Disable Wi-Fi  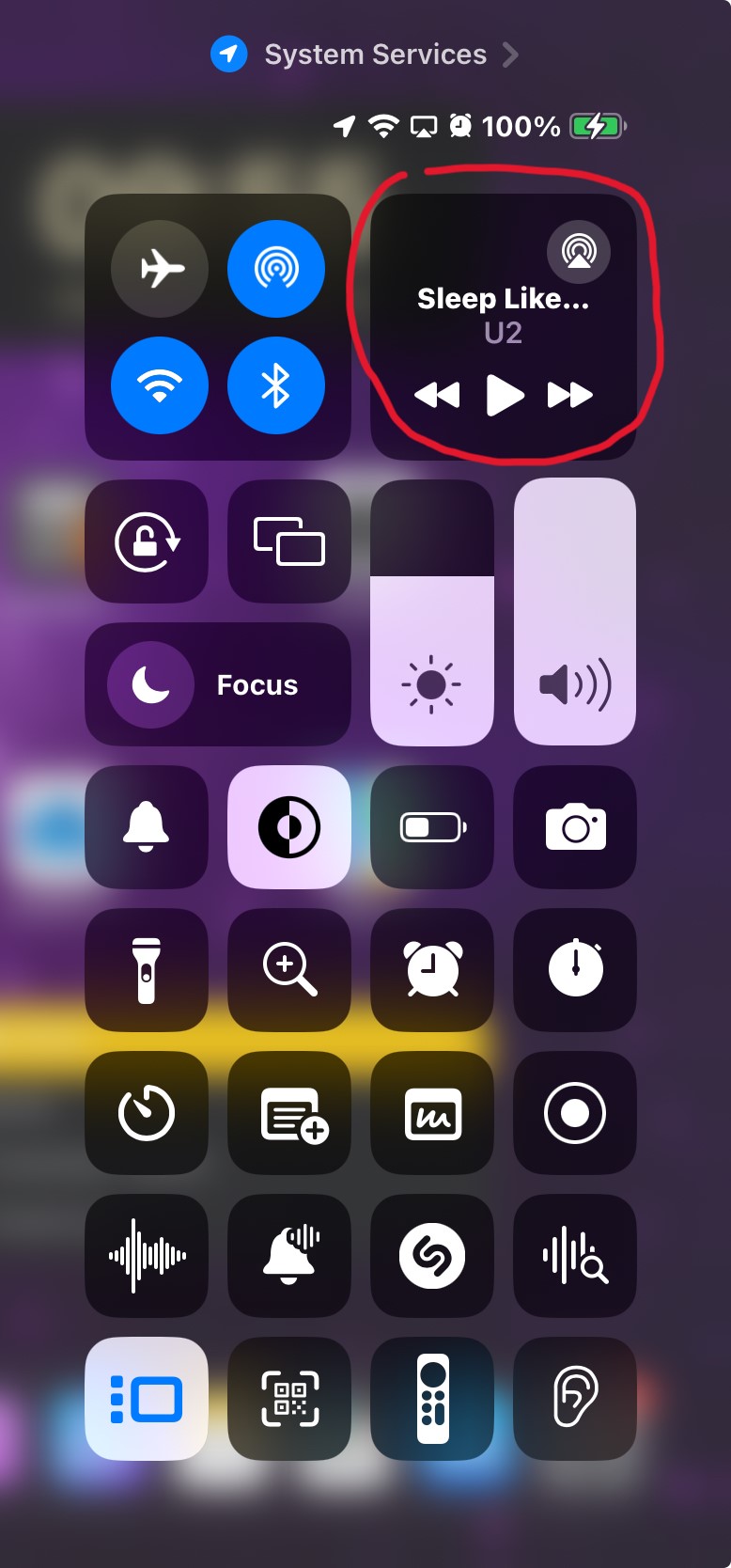click(160, 385)
